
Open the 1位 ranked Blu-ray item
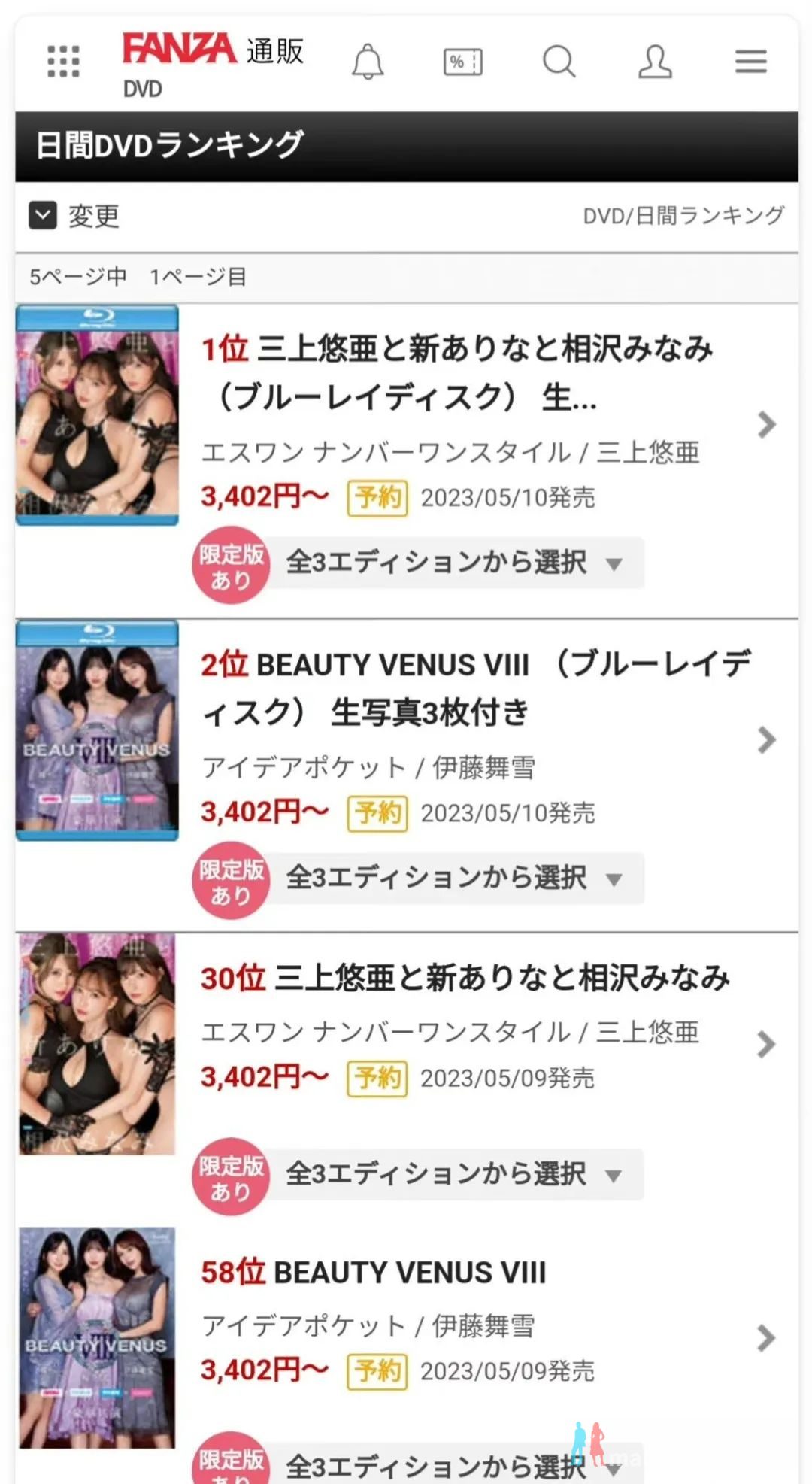click(x=455, y=372)
